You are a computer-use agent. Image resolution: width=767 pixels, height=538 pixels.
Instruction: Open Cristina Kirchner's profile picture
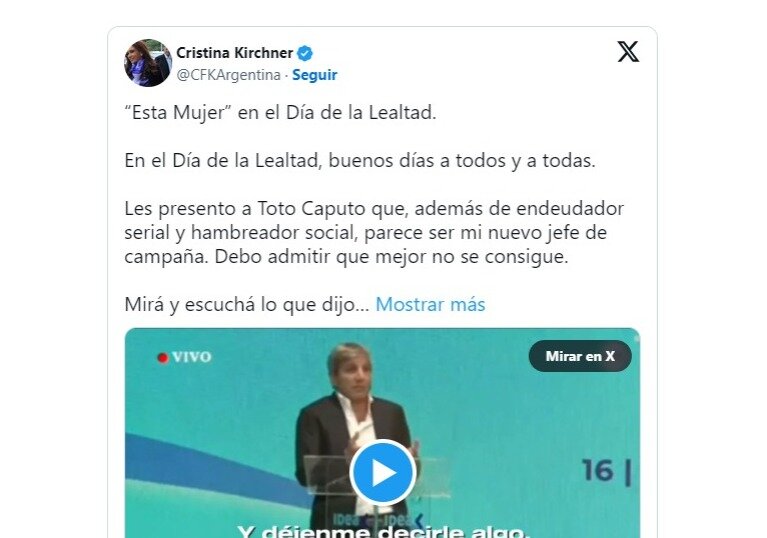tap(148, 63)
